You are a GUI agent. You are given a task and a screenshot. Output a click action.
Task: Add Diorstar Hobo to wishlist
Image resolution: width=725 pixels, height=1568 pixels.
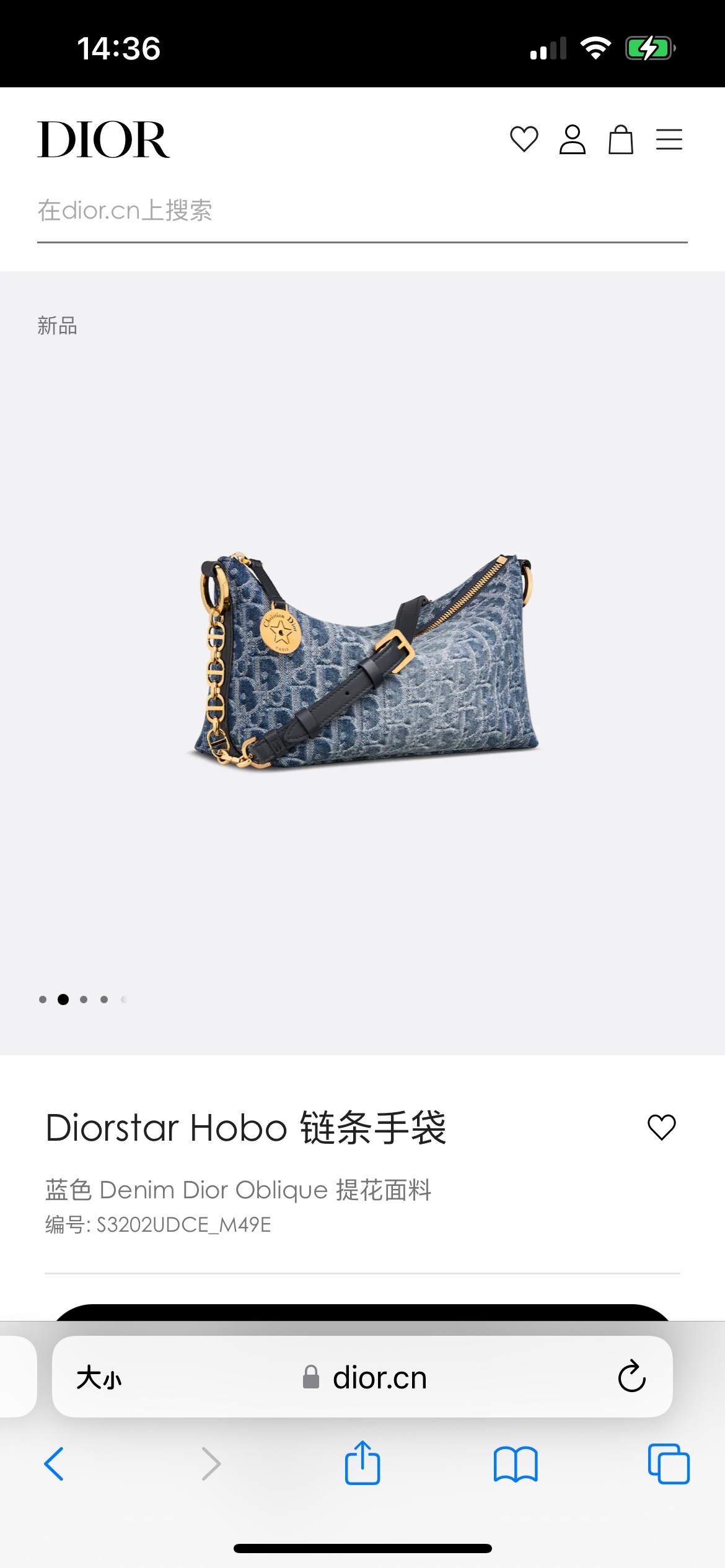661,1126
